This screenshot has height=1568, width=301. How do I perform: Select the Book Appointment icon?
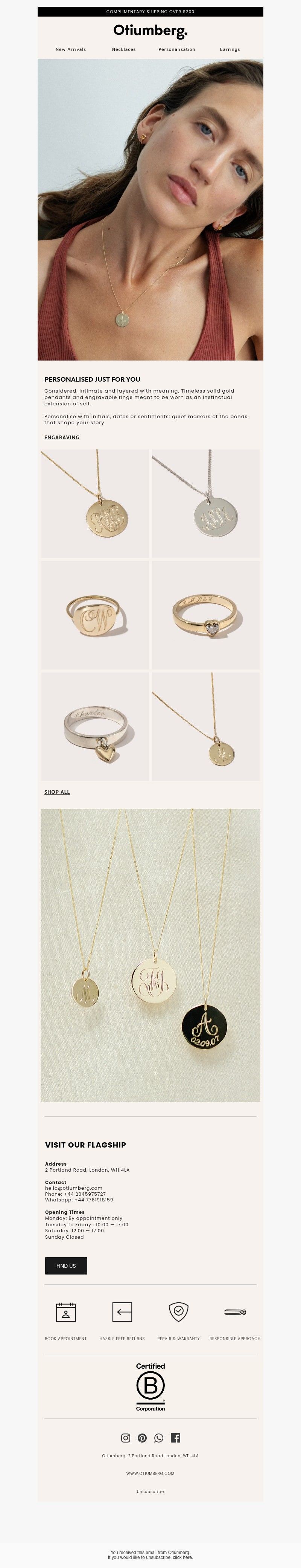click(66, 1312)
